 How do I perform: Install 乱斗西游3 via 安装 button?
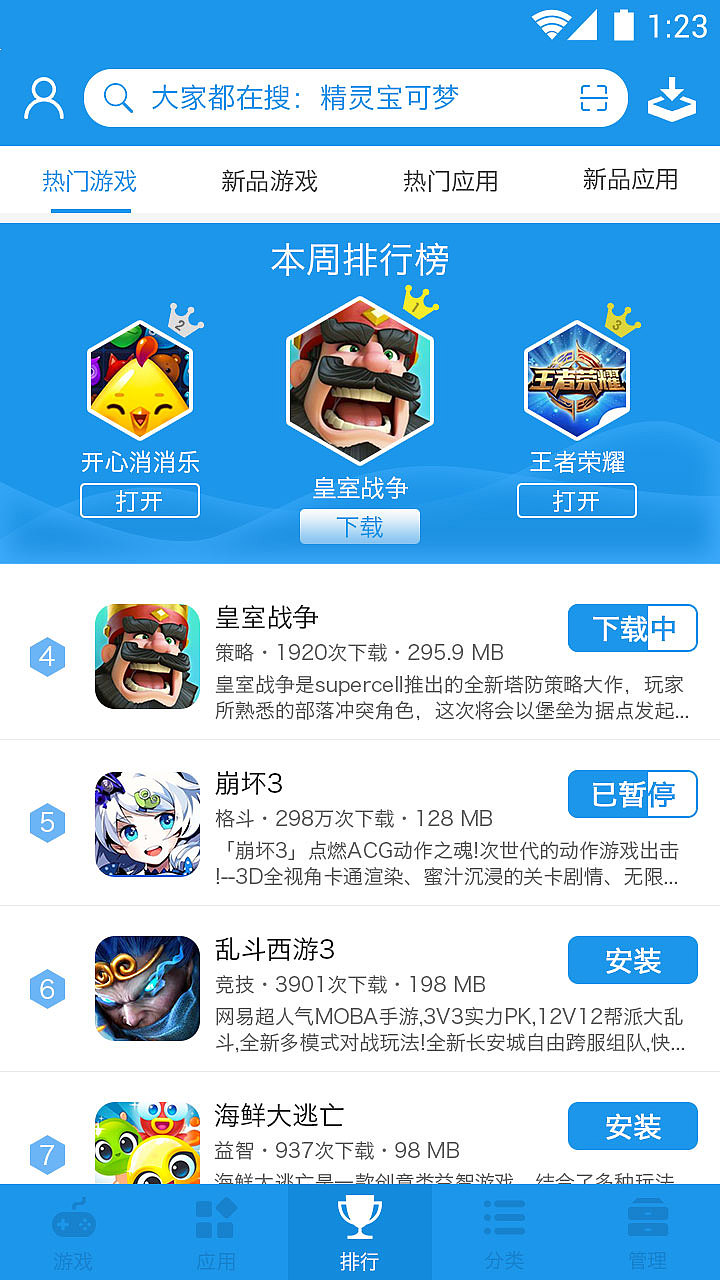[632, 960]
